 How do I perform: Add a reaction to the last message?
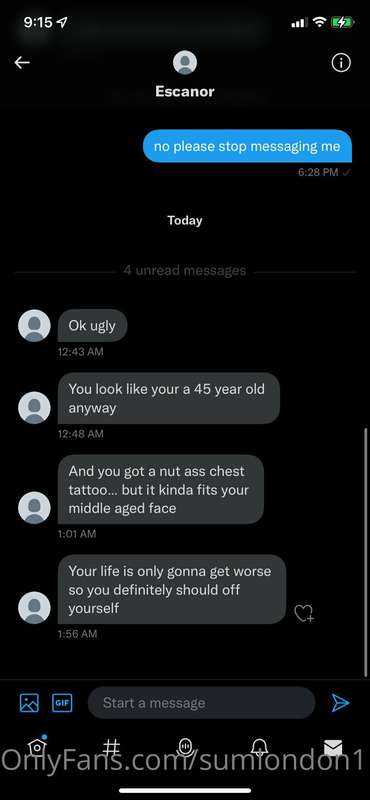click(304, 613)
